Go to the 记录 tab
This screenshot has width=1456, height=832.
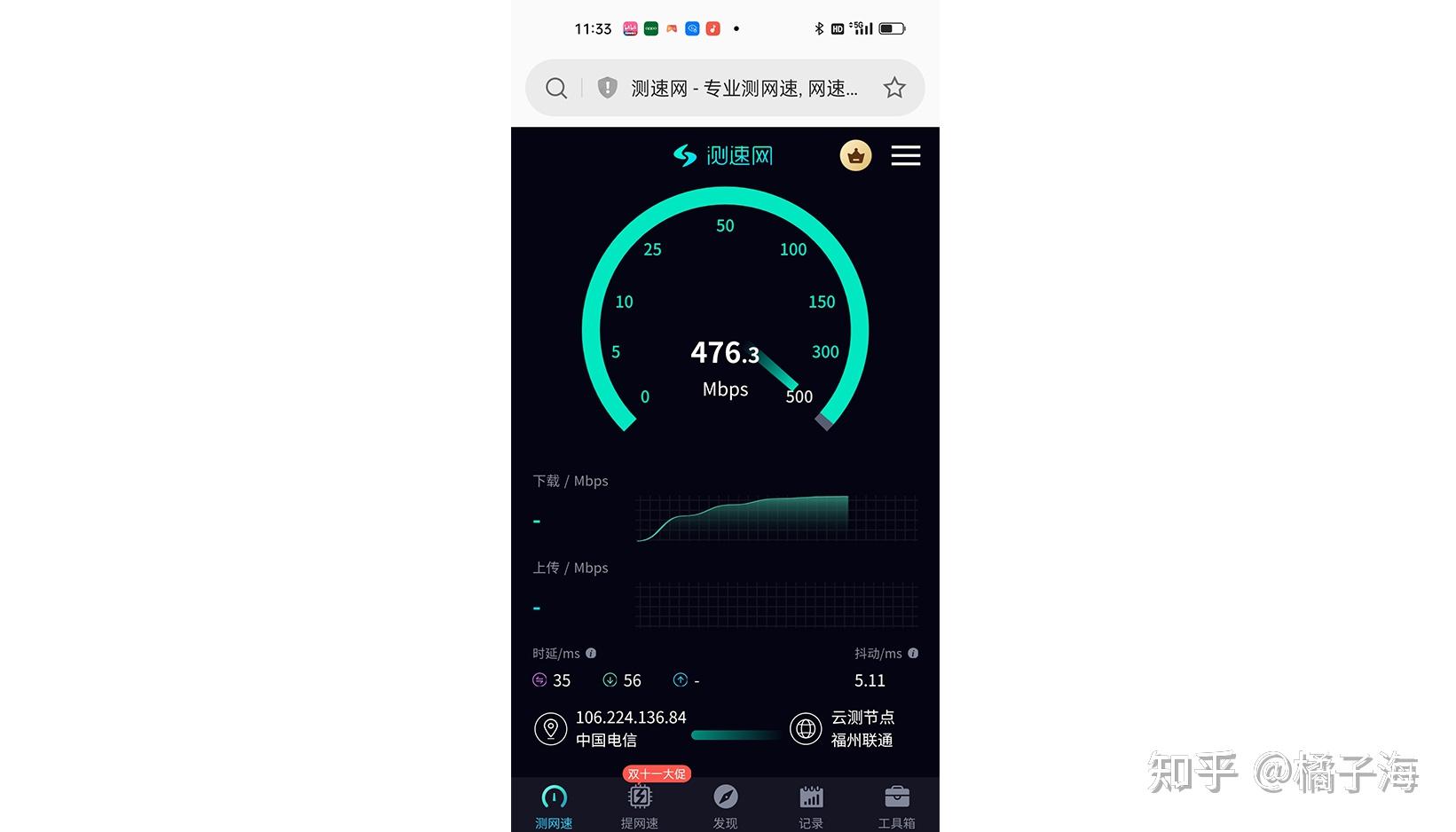tap(811, 806)
